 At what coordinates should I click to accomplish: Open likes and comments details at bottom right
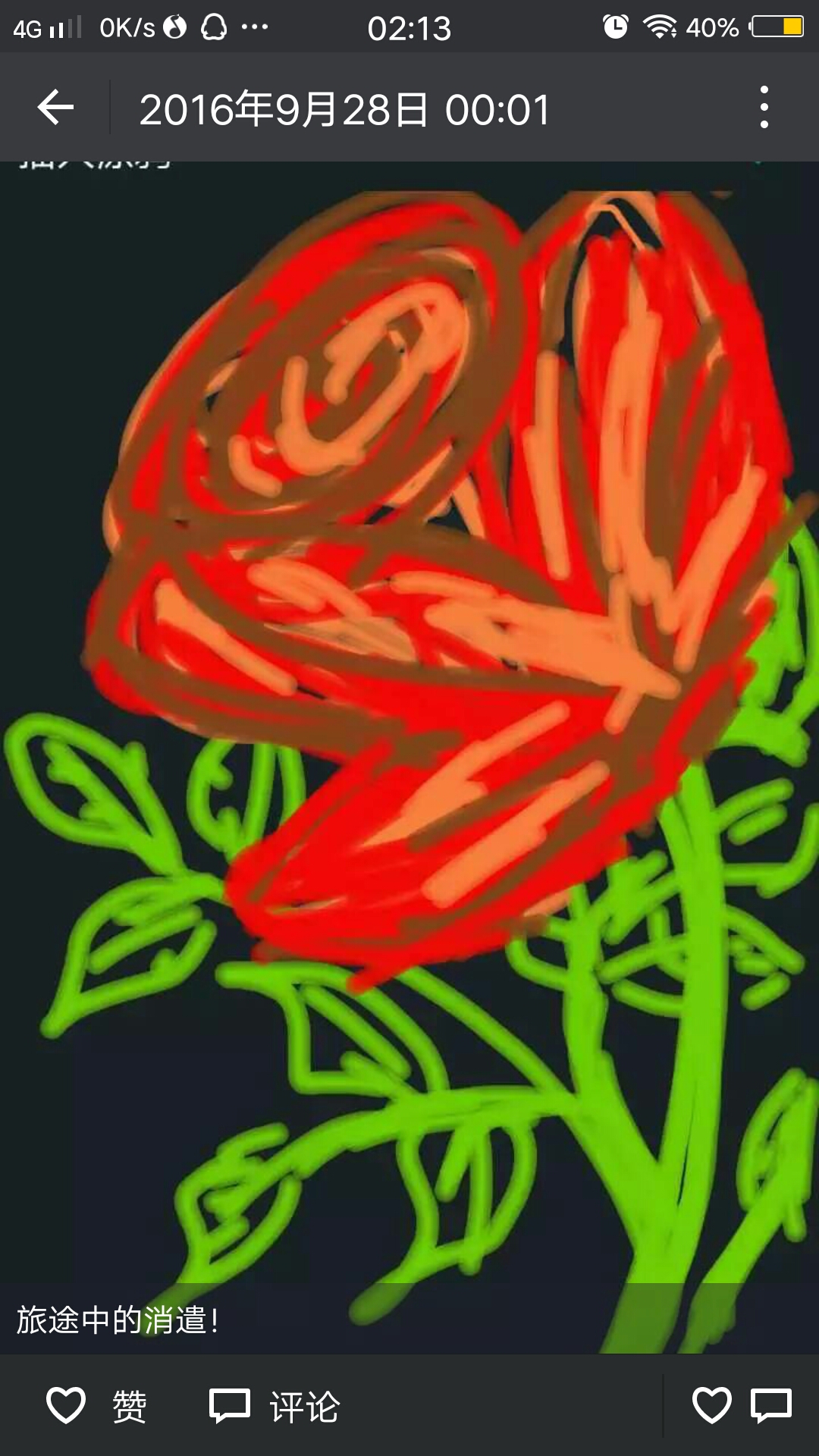click(x=742, y=1405)
